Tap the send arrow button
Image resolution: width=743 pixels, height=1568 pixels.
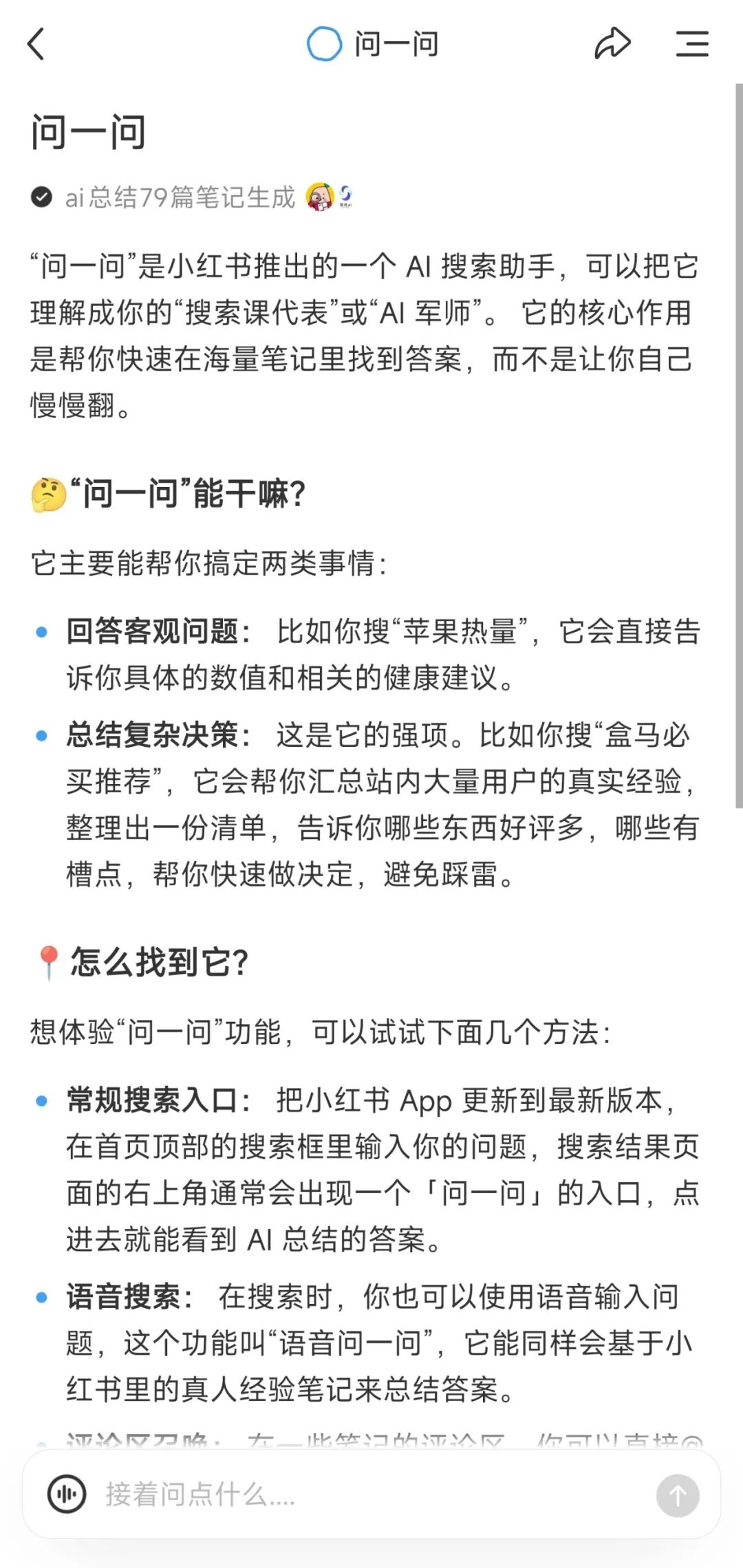(678, 1495)
